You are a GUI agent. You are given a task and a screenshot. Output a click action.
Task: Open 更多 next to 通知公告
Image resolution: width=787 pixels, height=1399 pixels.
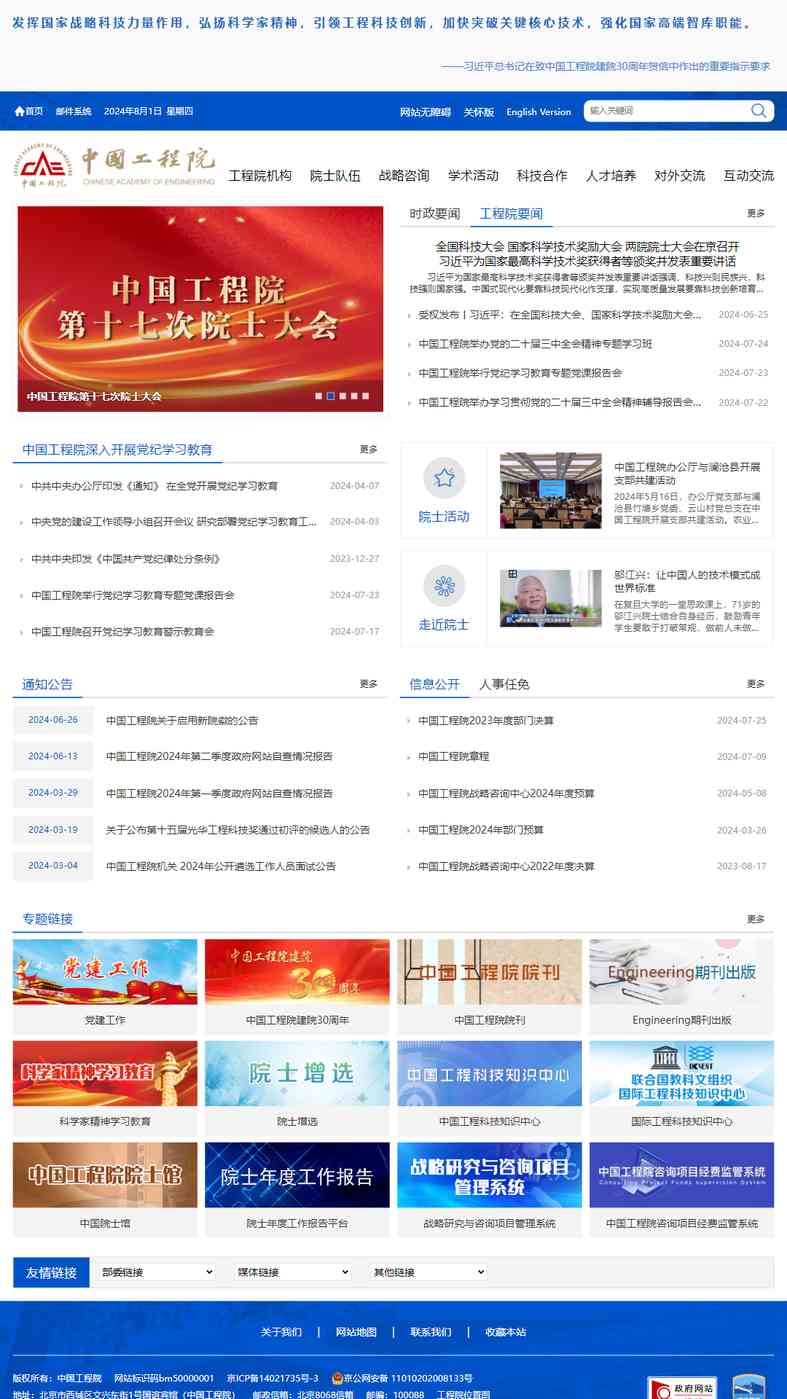click(369, 684)
